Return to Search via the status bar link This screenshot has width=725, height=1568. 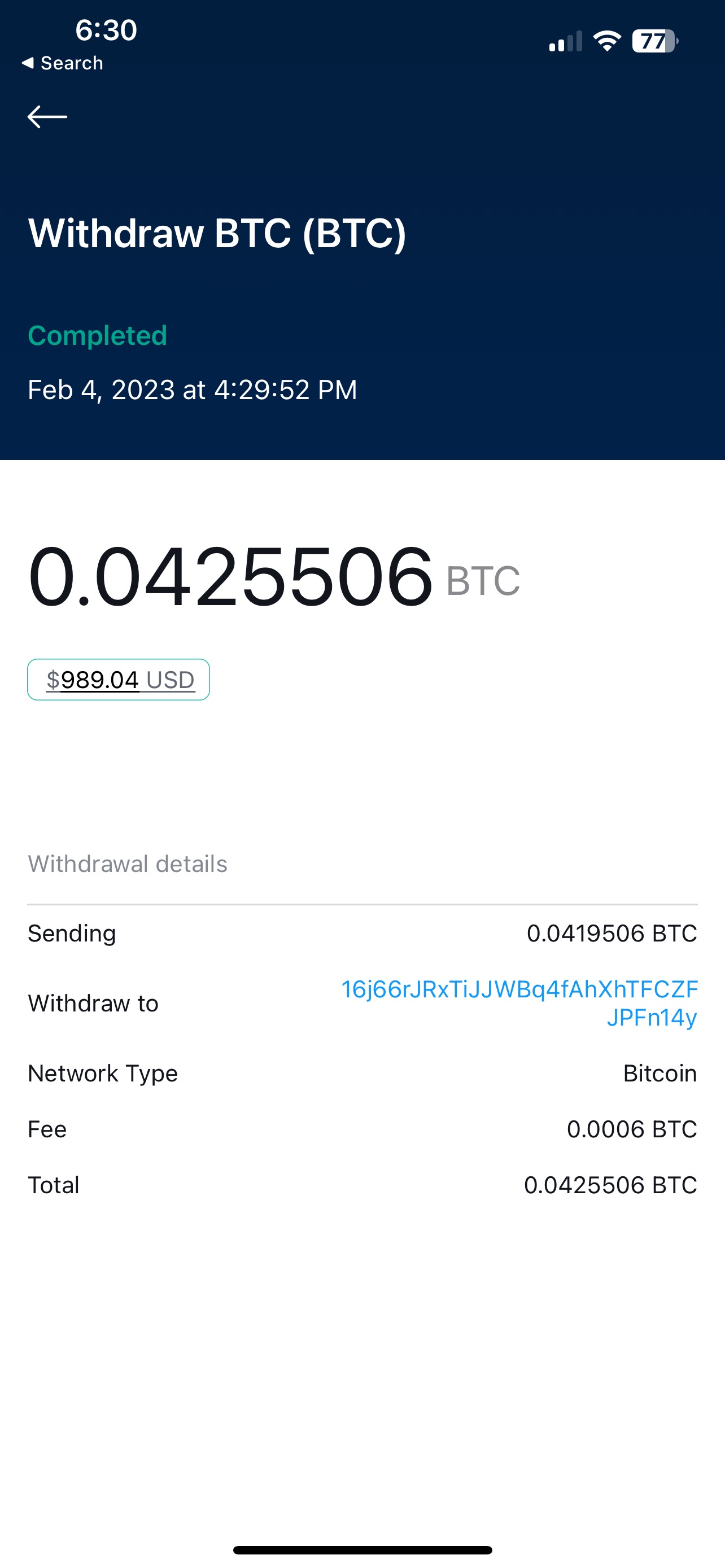coord(63,63)
